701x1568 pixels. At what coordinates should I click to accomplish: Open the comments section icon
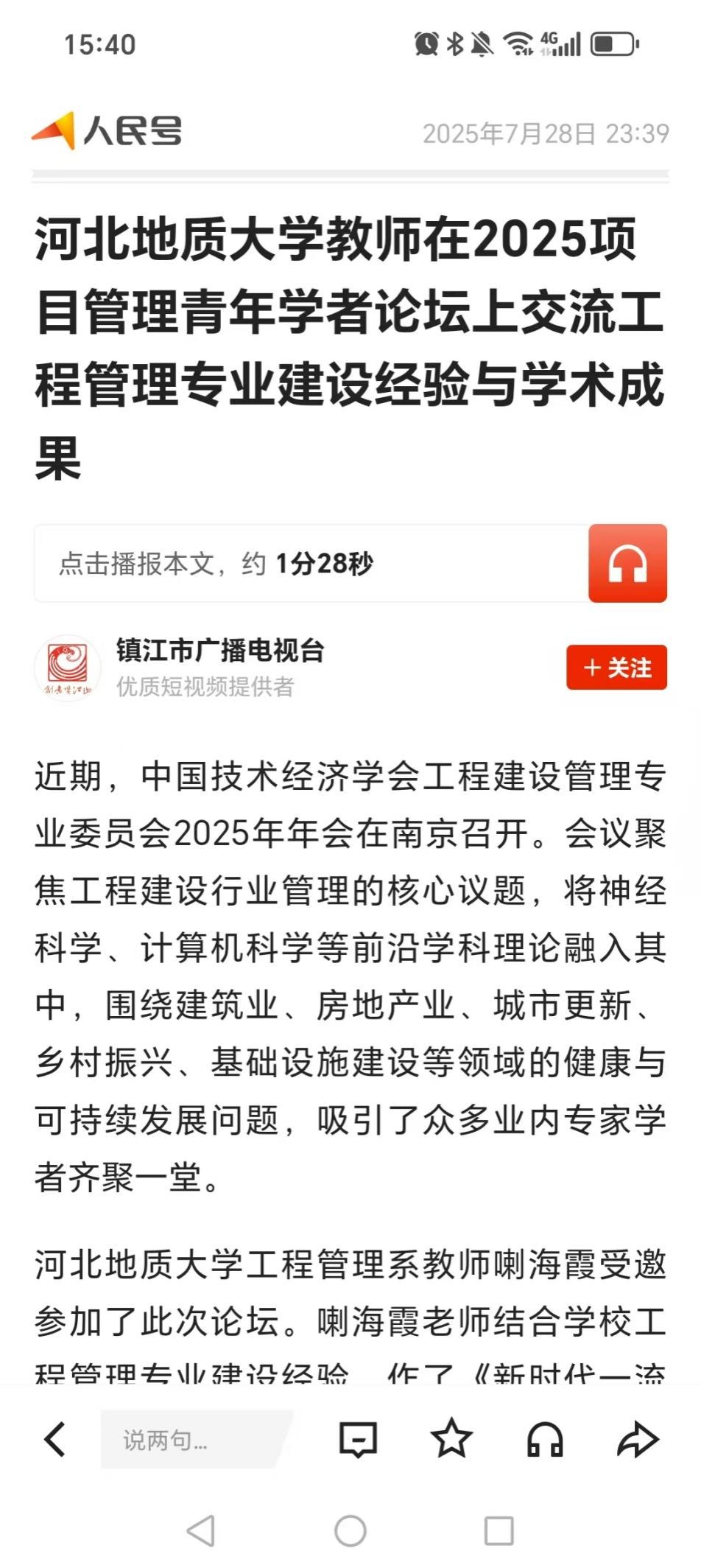coord(359,1441)
